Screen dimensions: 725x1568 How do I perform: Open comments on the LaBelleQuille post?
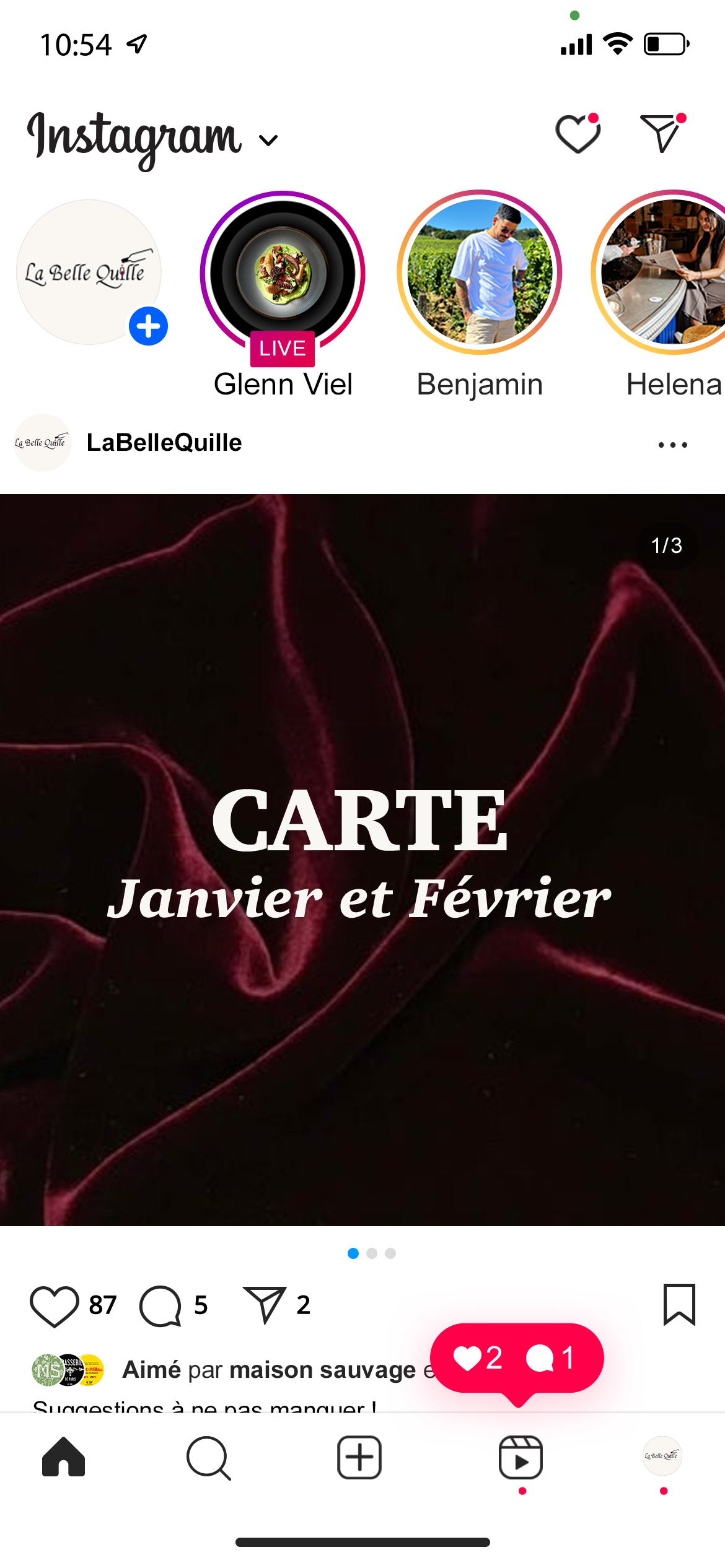tap(160, 1305)
